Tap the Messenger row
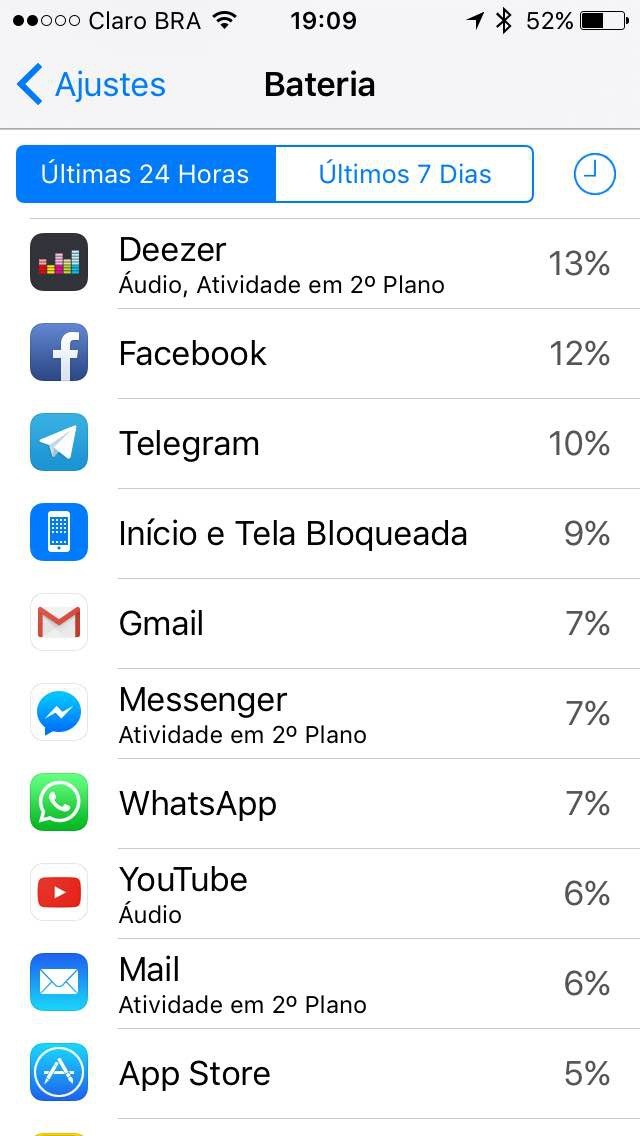The height and width of the screenshot is (1136, 640). [320, 713]
